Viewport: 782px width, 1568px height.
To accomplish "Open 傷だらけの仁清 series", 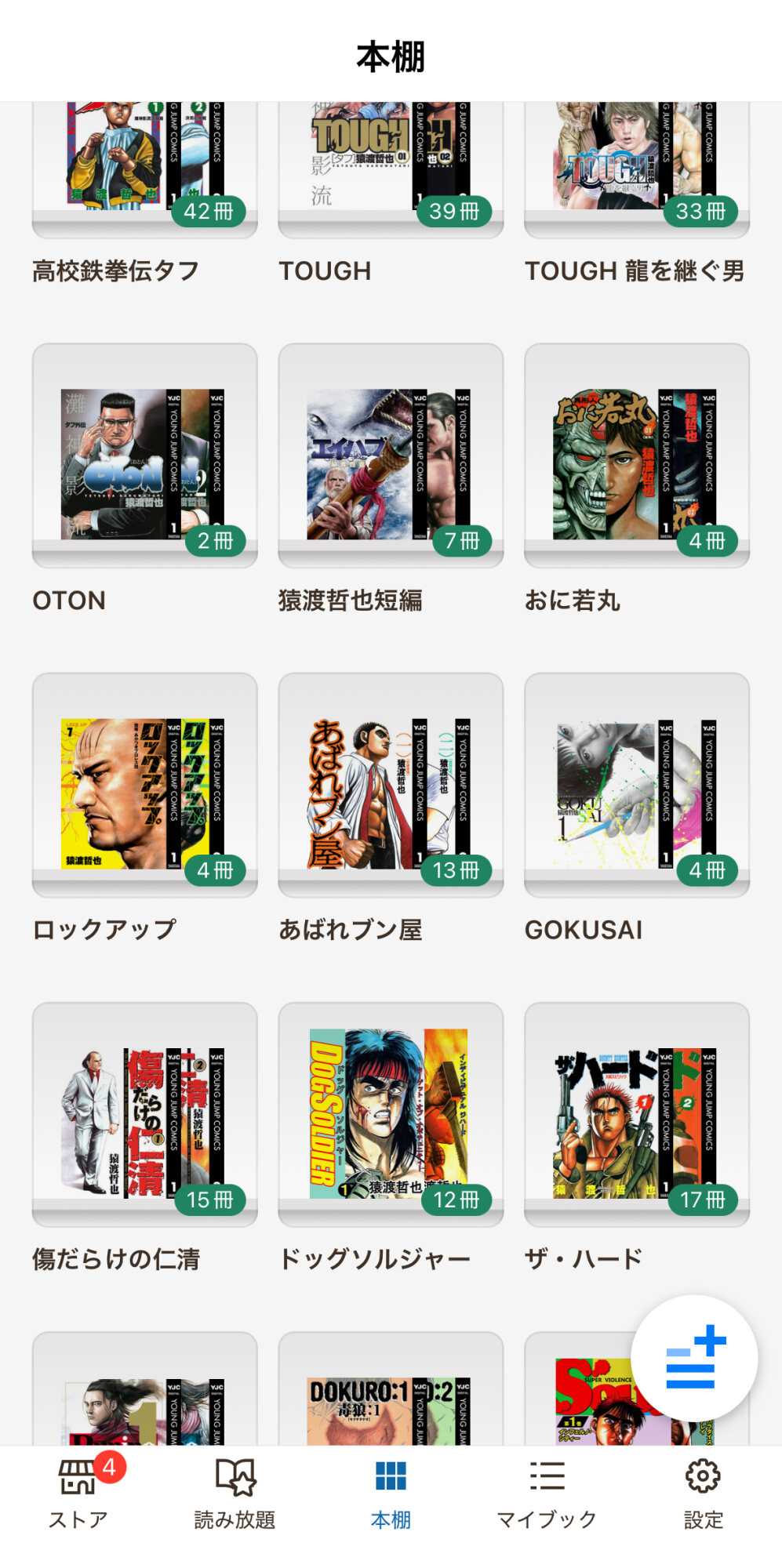I will point(144,1114).
